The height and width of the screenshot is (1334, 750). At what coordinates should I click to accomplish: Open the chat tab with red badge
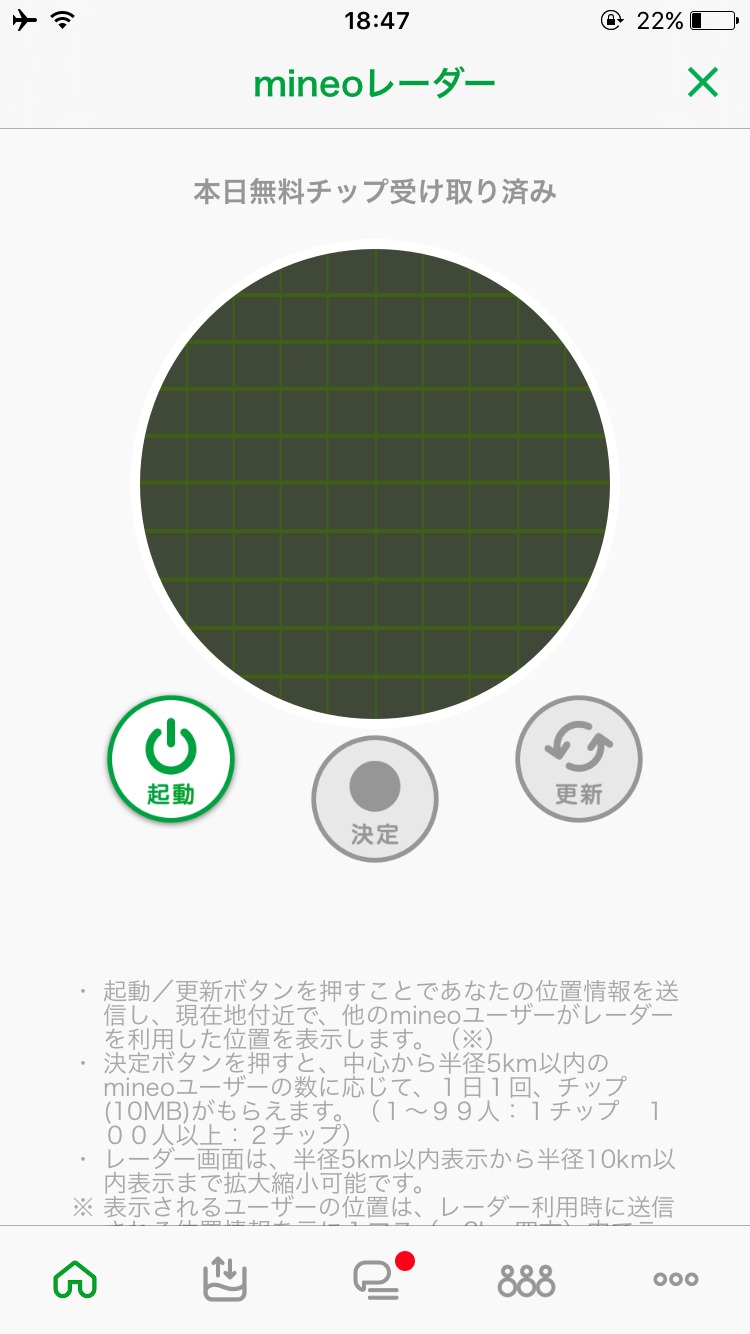pyautogui.click(x=376, y=1278)
